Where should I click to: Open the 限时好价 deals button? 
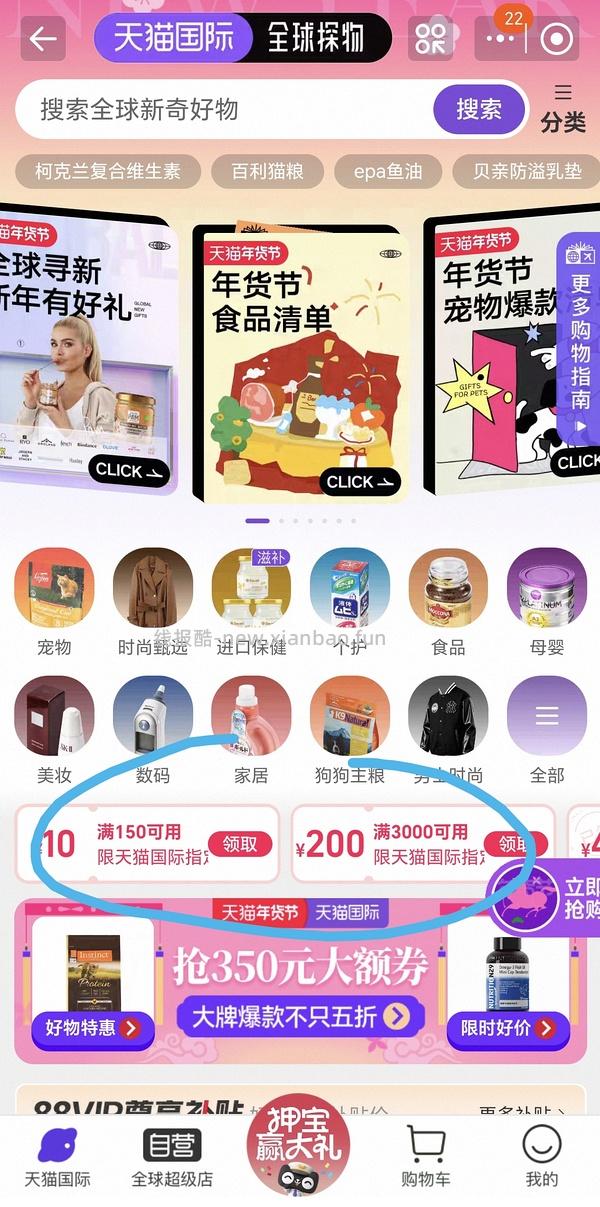(x=507, y=1027)
